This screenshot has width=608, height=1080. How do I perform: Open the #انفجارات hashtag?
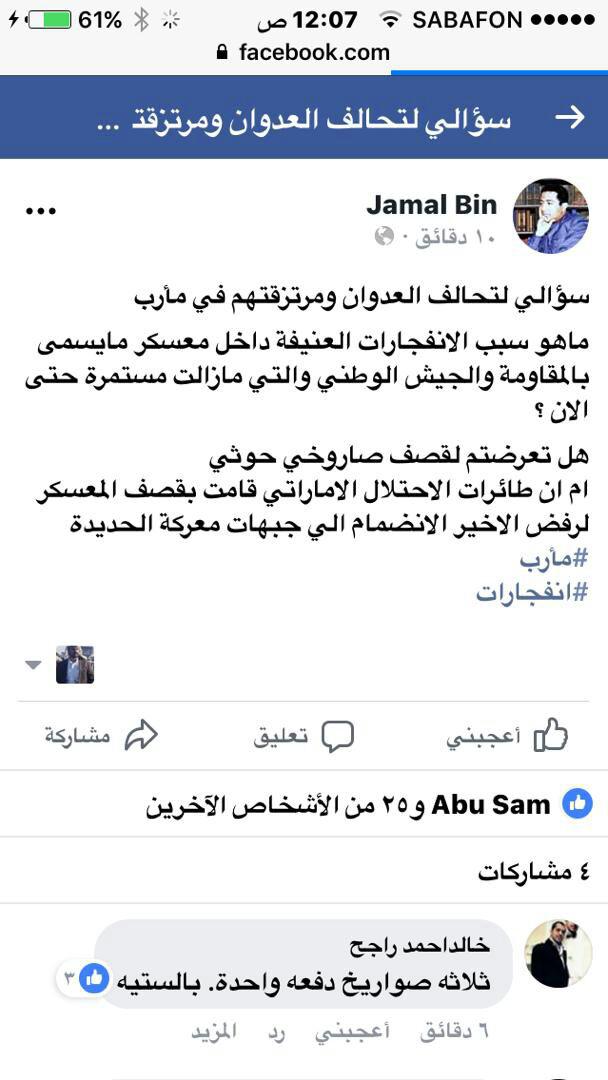pos(533,593)
